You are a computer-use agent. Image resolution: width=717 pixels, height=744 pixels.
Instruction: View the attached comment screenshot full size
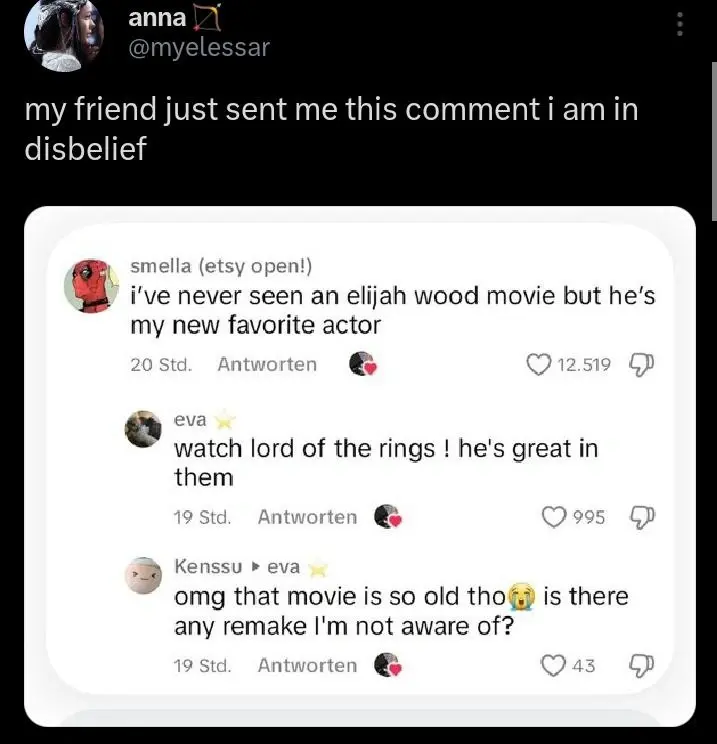[x=359, y=465]
